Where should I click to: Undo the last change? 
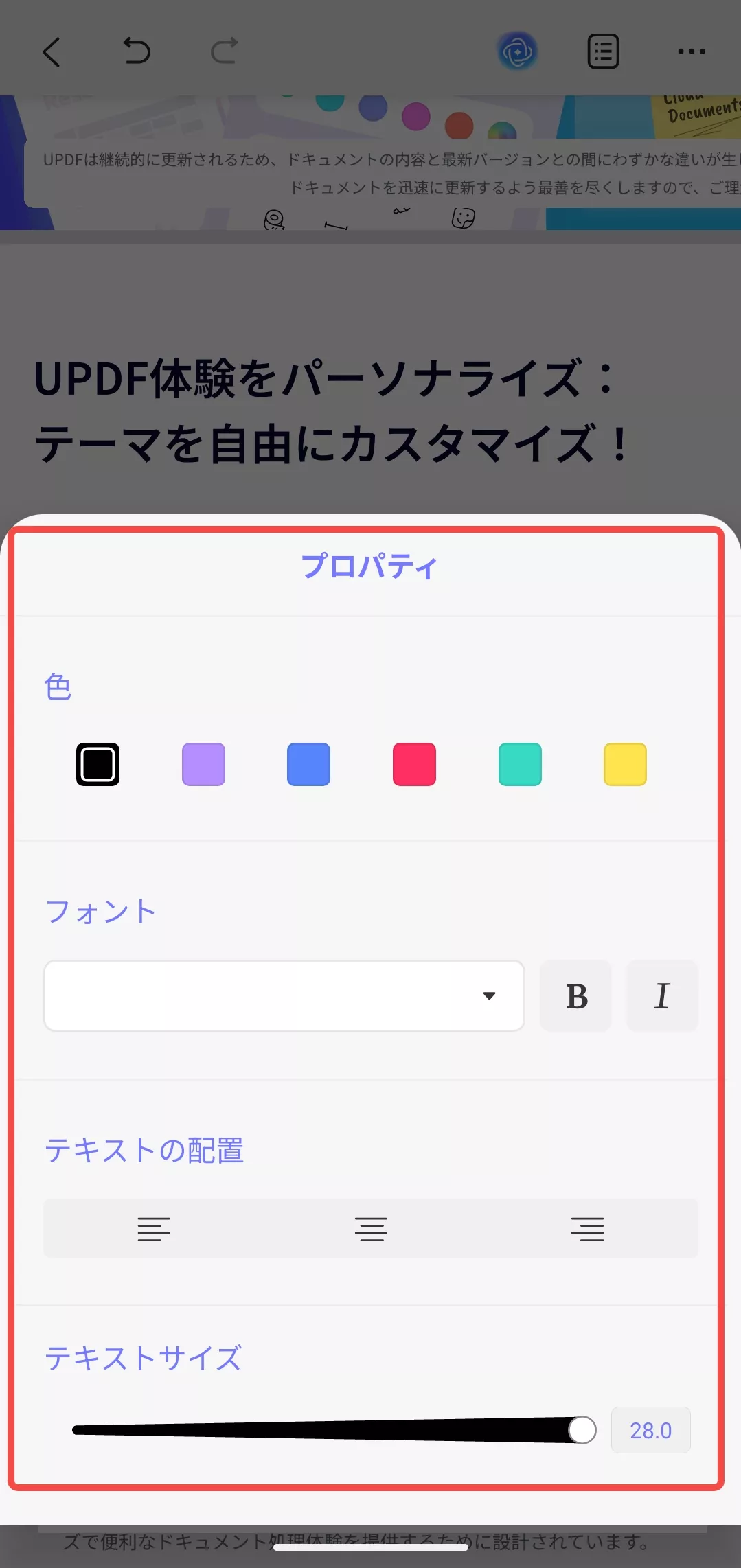(x=137, y=51)
